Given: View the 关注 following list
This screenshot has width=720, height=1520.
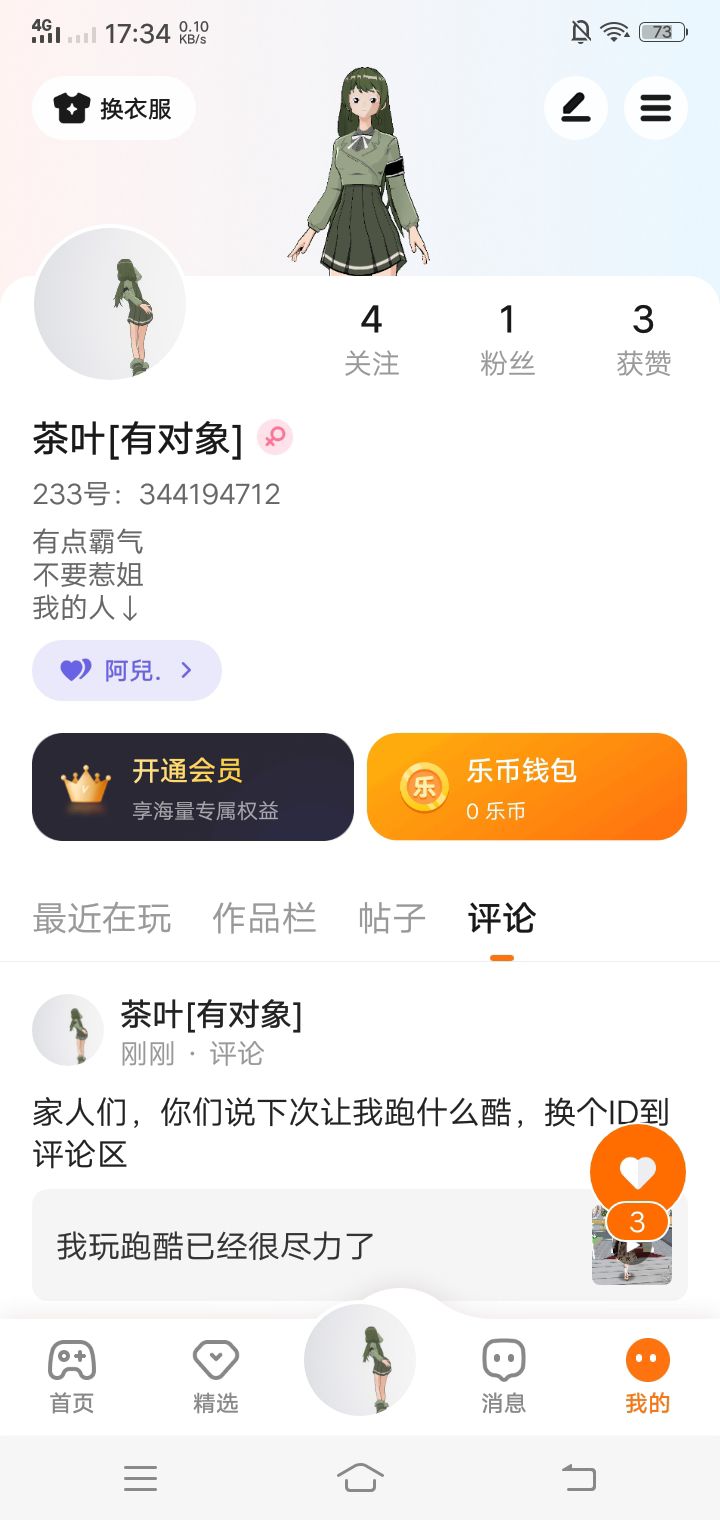Looking at the screenshot, I should click(371, 340).
